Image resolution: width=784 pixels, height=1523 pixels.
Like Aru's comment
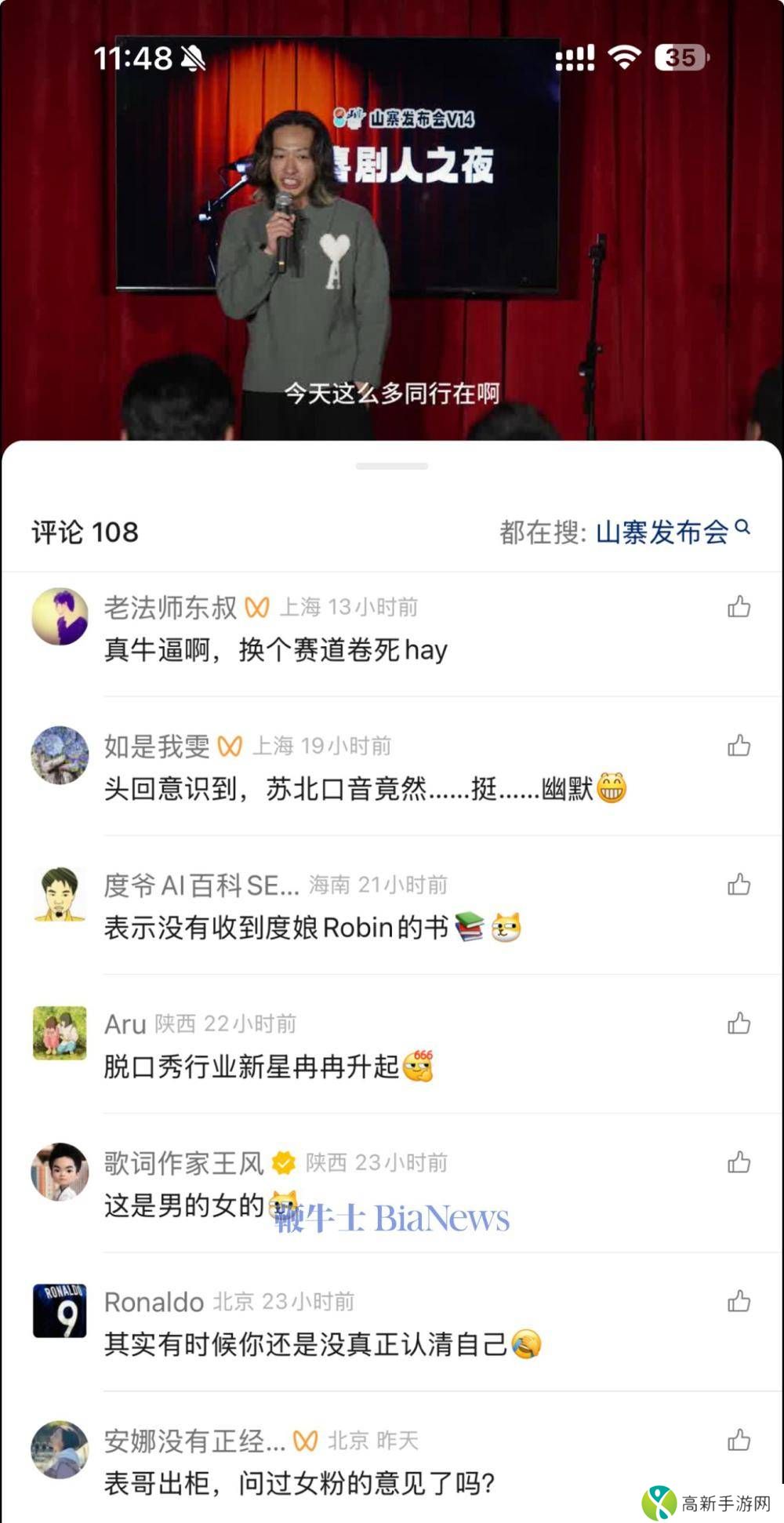point(739,1023)
